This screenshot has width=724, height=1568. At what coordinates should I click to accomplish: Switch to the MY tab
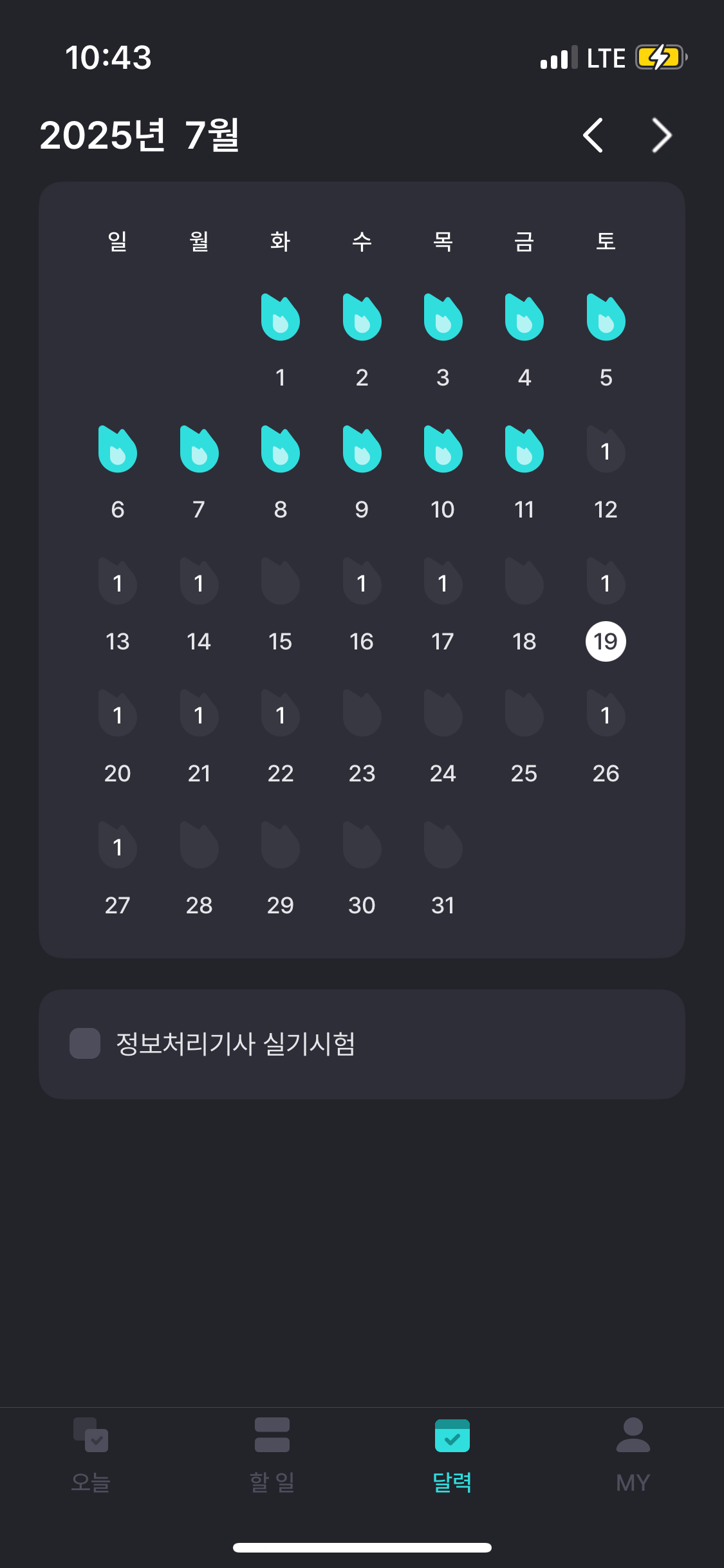633,1454
